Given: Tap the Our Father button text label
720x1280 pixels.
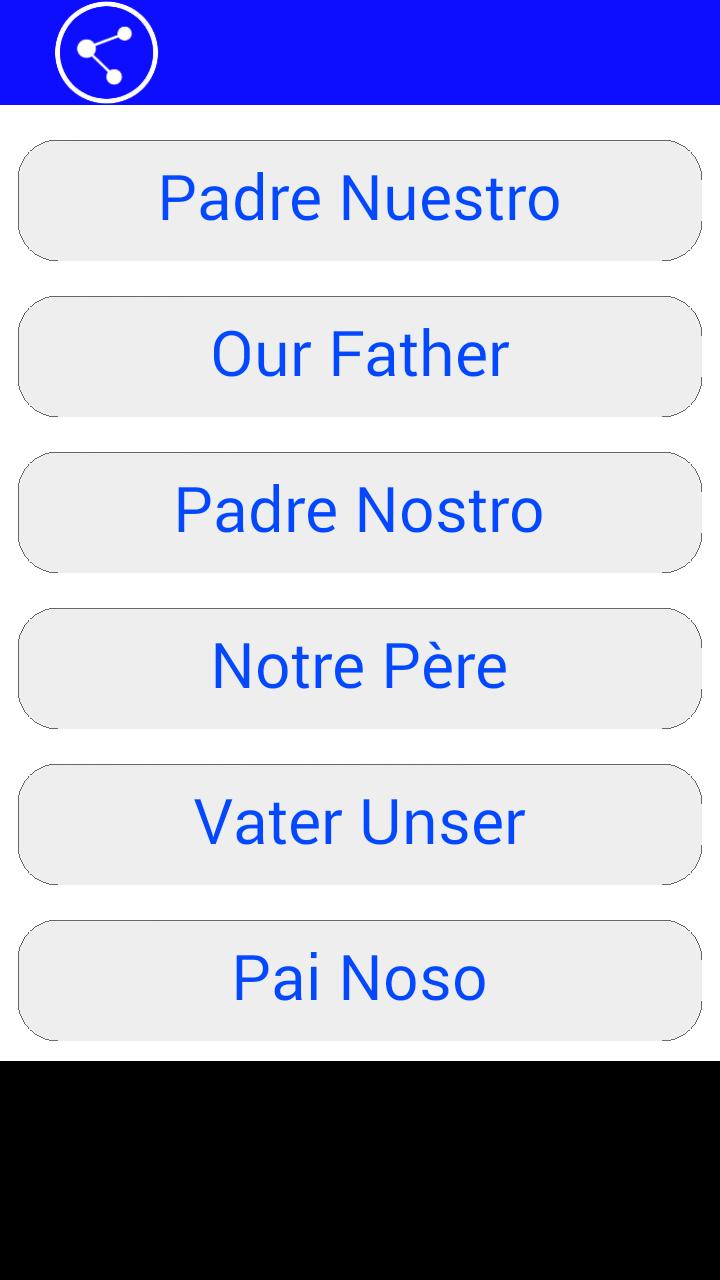Looking at the screenshot, I should [360, 355].
